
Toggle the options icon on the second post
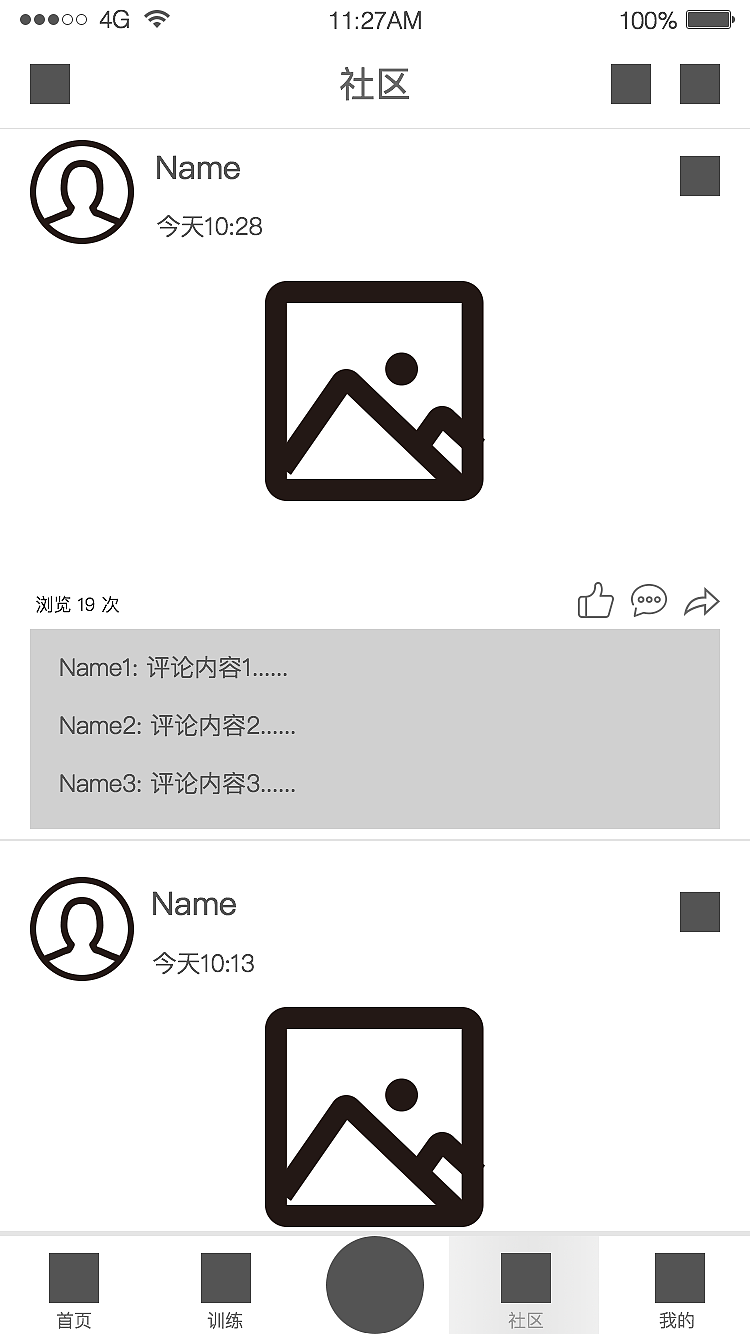(x=700, y=912)
